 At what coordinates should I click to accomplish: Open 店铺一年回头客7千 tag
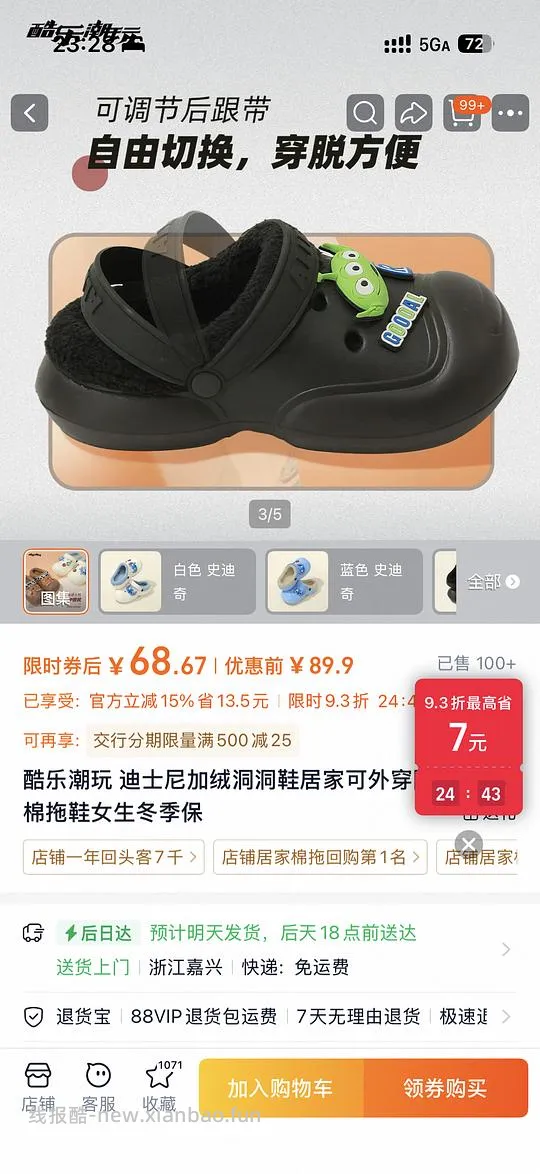[114, 857]
